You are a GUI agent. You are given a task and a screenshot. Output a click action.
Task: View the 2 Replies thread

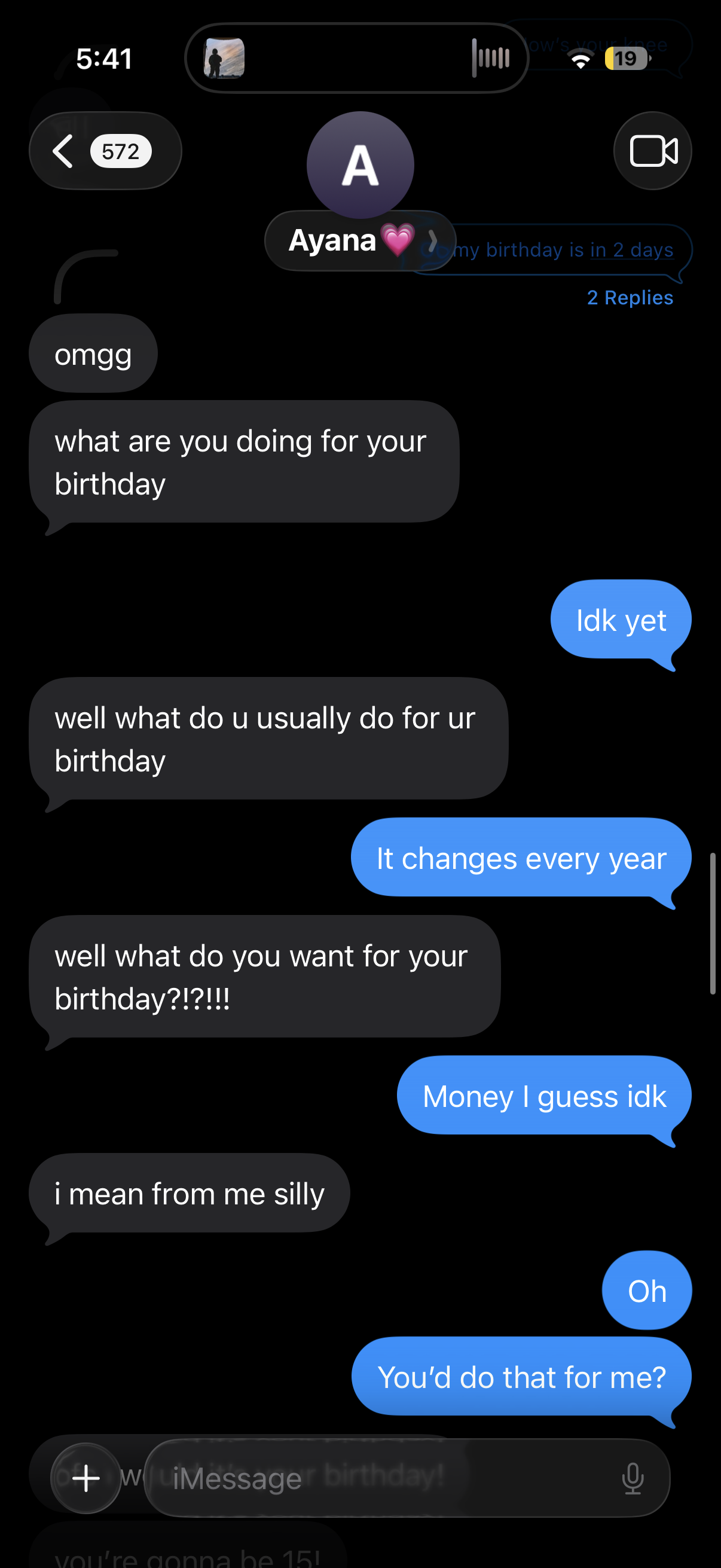point(630,298)
